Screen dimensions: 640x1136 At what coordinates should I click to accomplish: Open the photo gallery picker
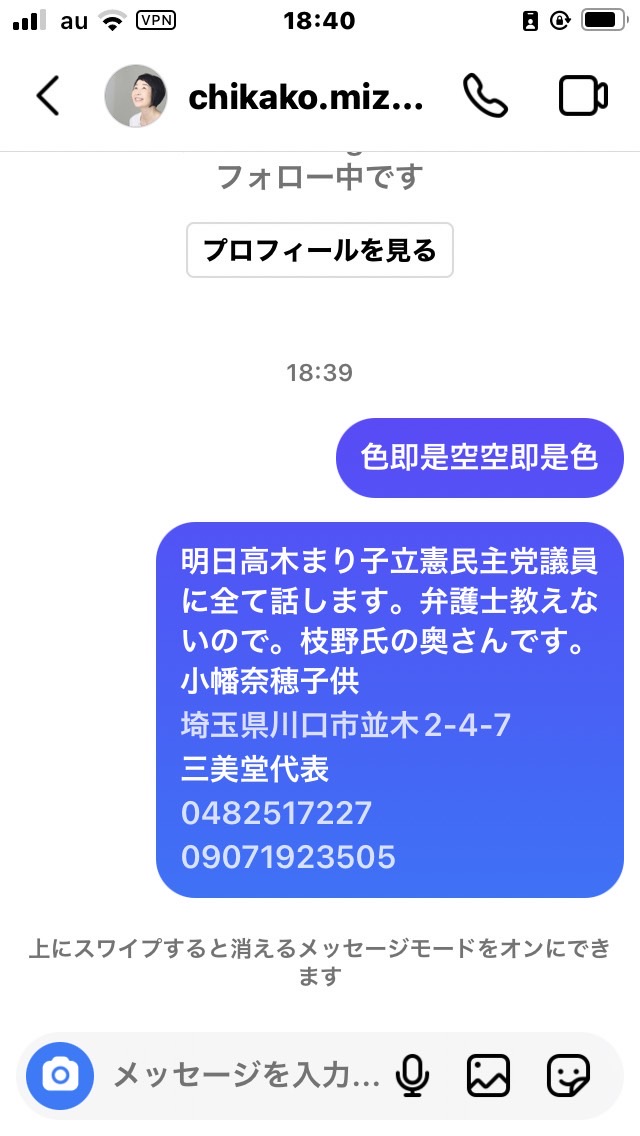pos(488,1076)
